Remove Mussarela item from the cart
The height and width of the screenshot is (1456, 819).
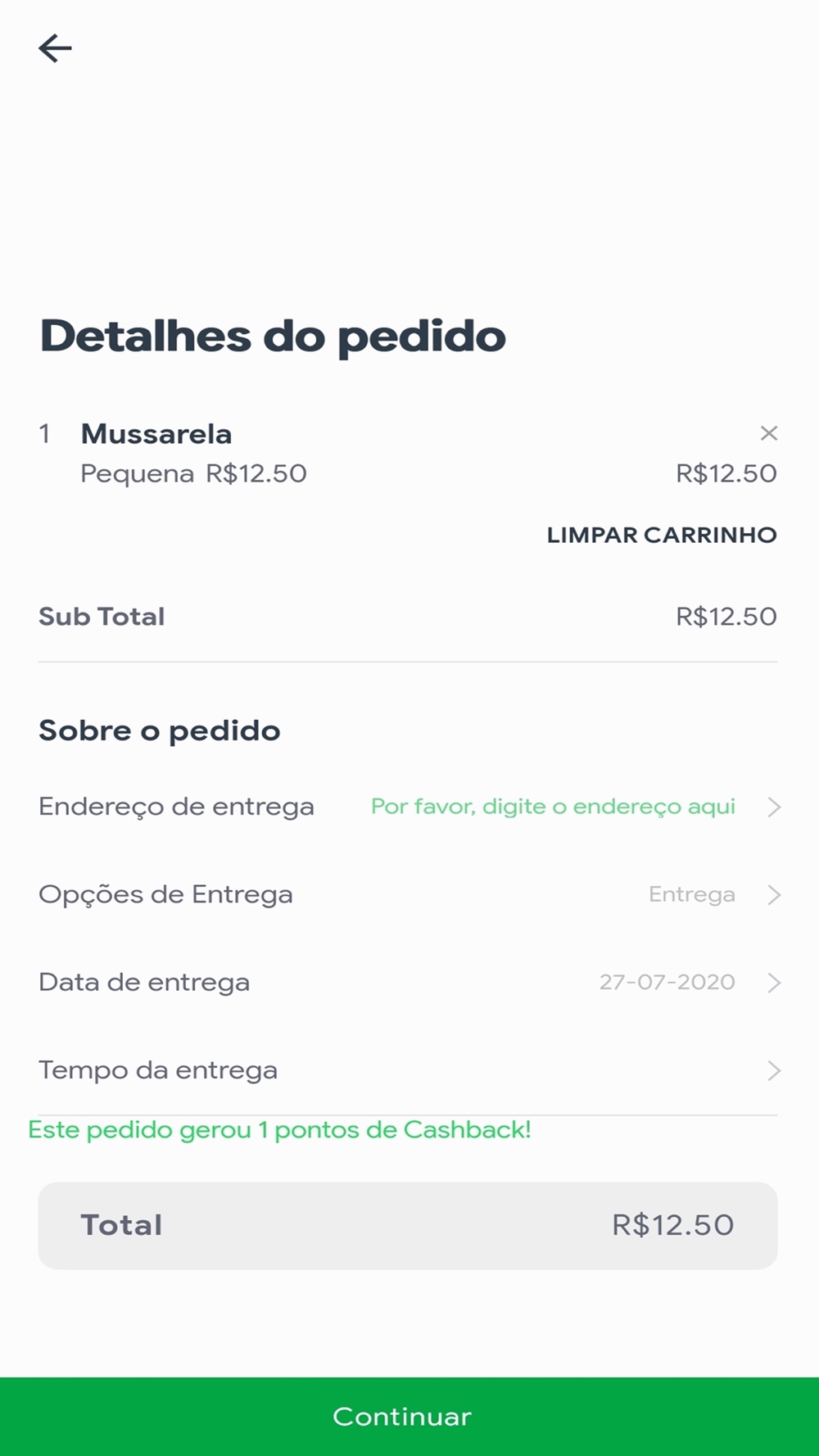(768, 433)
